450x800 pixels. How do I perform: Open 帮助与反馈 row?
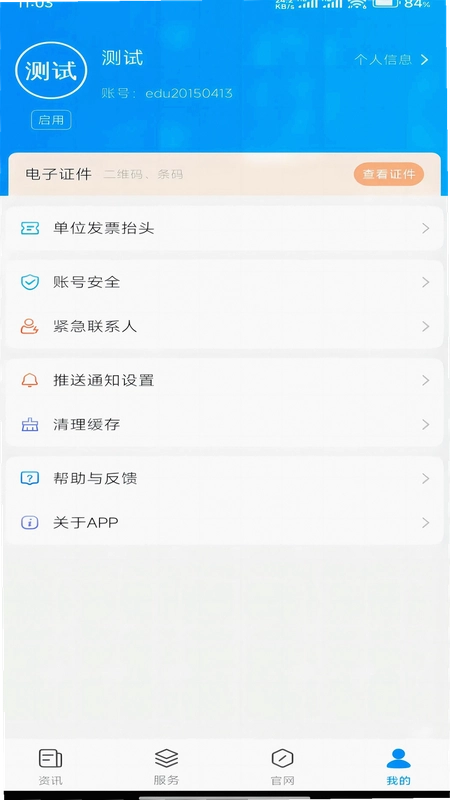pyautogui.click(x=224, y=479)
